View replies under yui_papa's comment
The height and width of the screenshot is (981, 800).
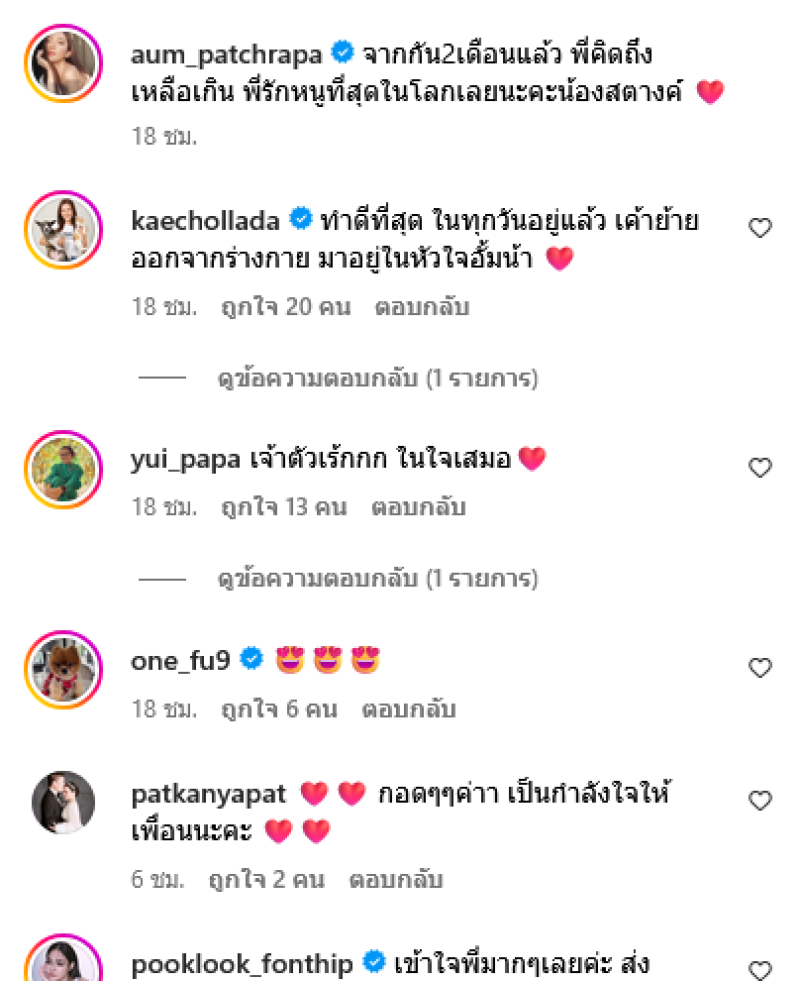tap(378, 578)
